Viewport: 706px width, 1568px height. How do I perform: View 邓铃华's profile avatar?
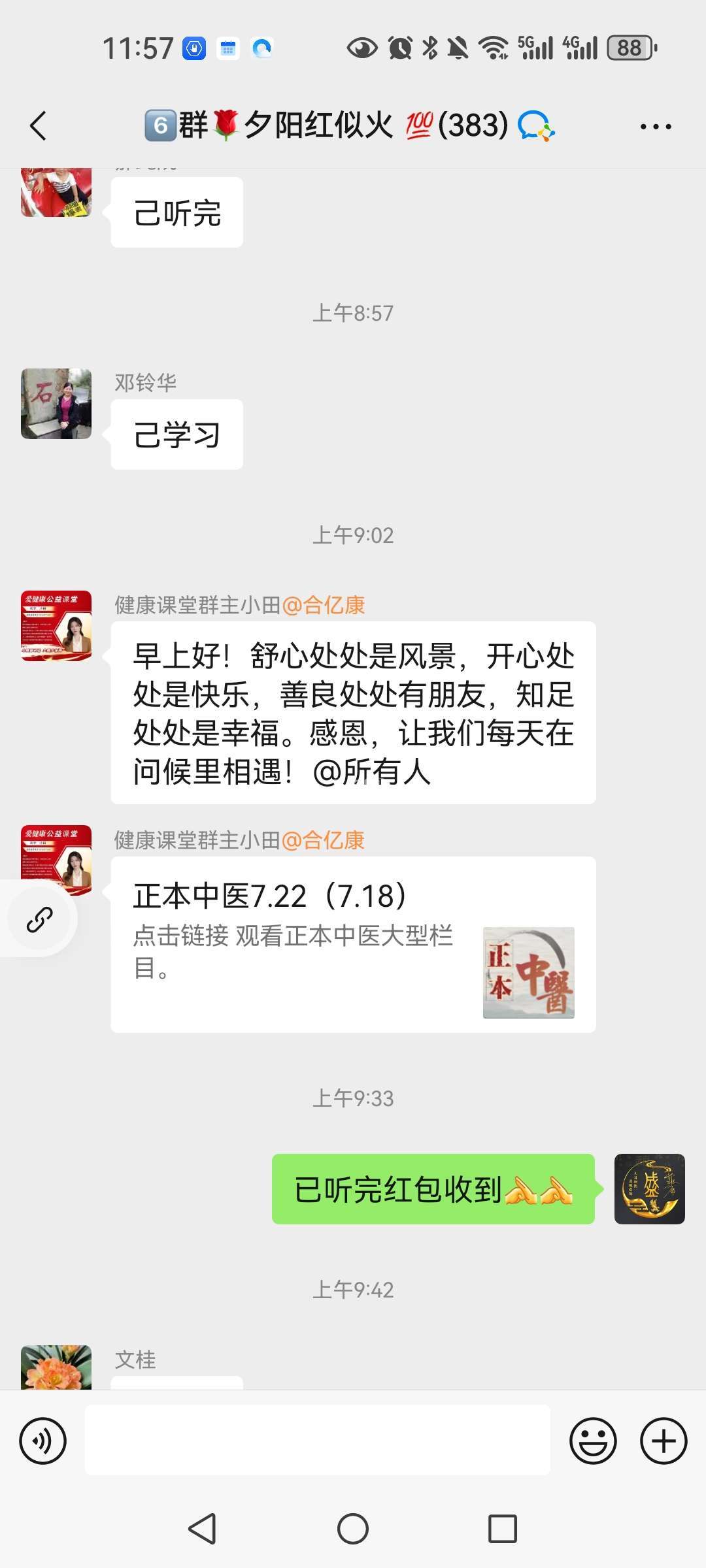point(56,404)
